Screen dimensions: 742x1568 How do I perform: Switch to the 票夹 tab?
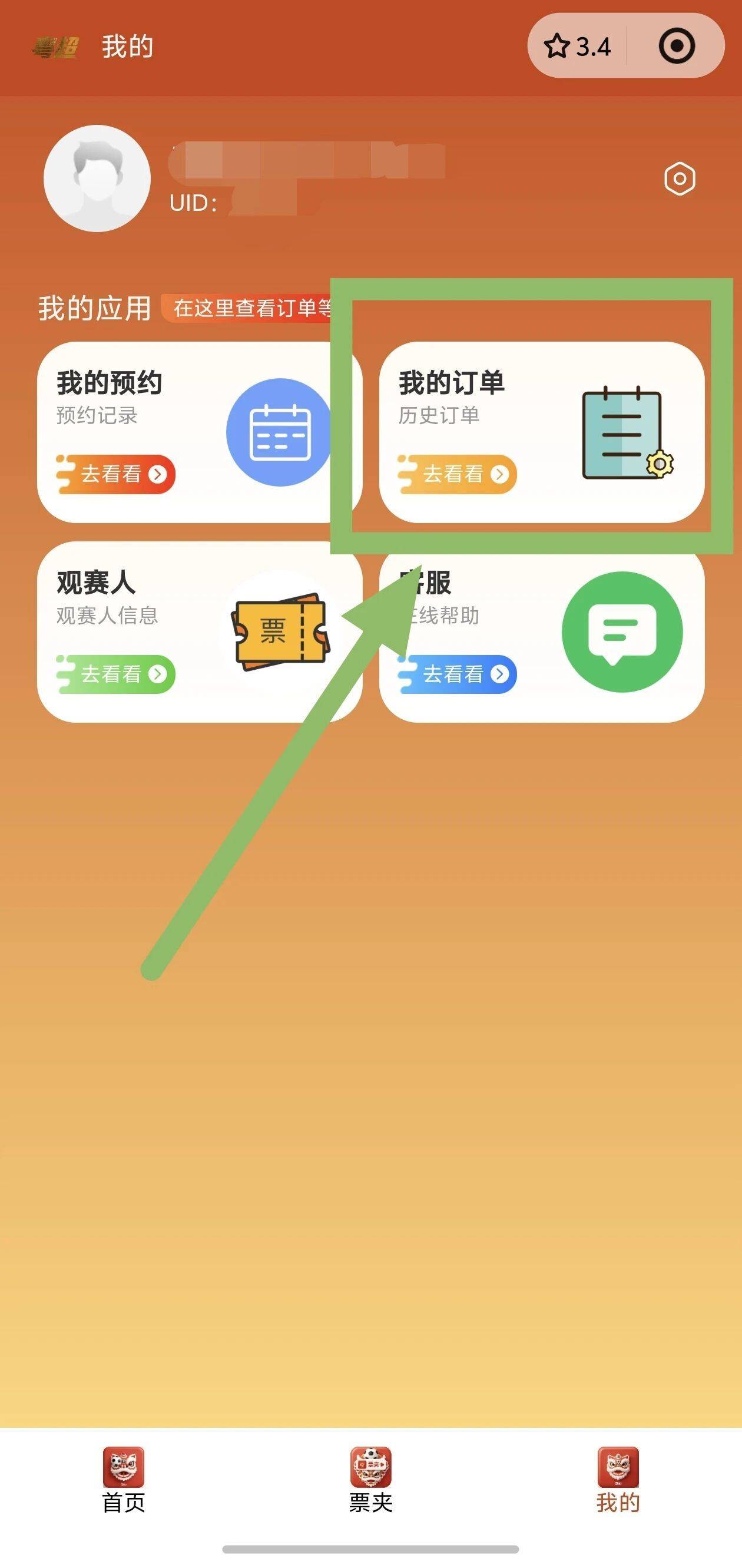(370, 1480)
